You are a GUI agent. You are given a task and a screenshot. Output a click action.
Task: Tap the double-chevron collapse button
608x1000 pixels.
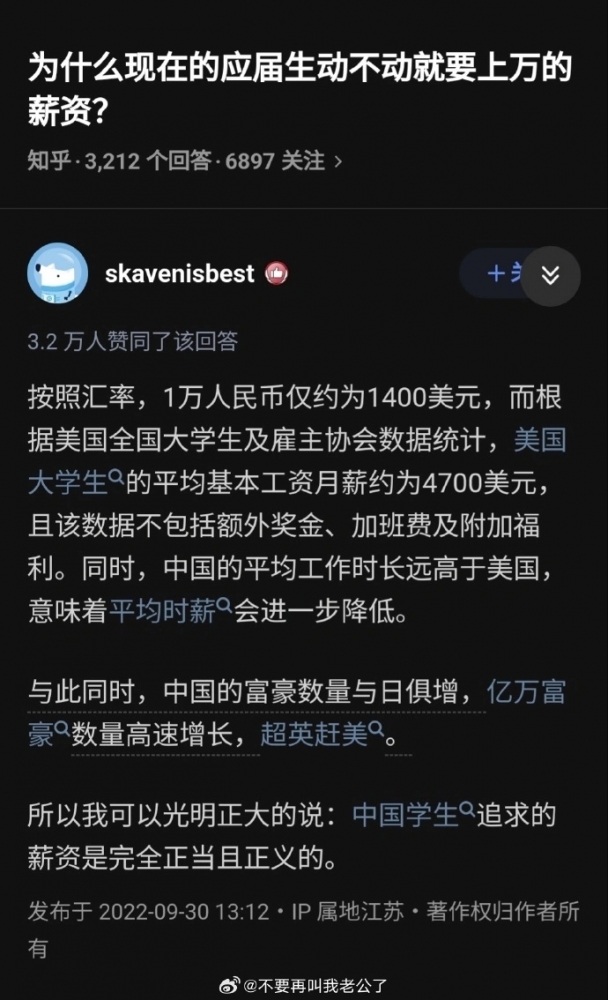pos(550,276)
